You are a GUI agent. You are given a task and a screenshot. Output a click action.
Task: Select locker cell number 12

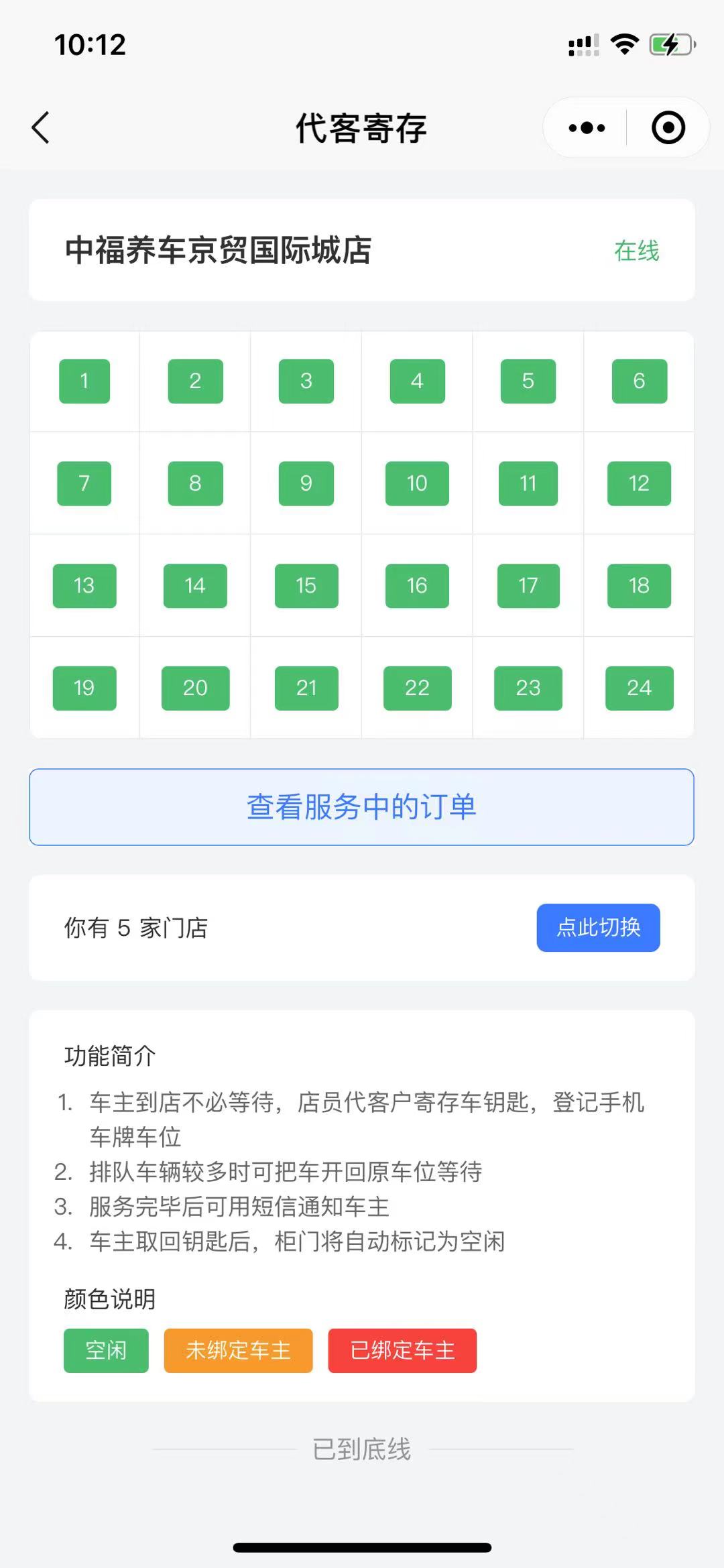click(639, 483)
